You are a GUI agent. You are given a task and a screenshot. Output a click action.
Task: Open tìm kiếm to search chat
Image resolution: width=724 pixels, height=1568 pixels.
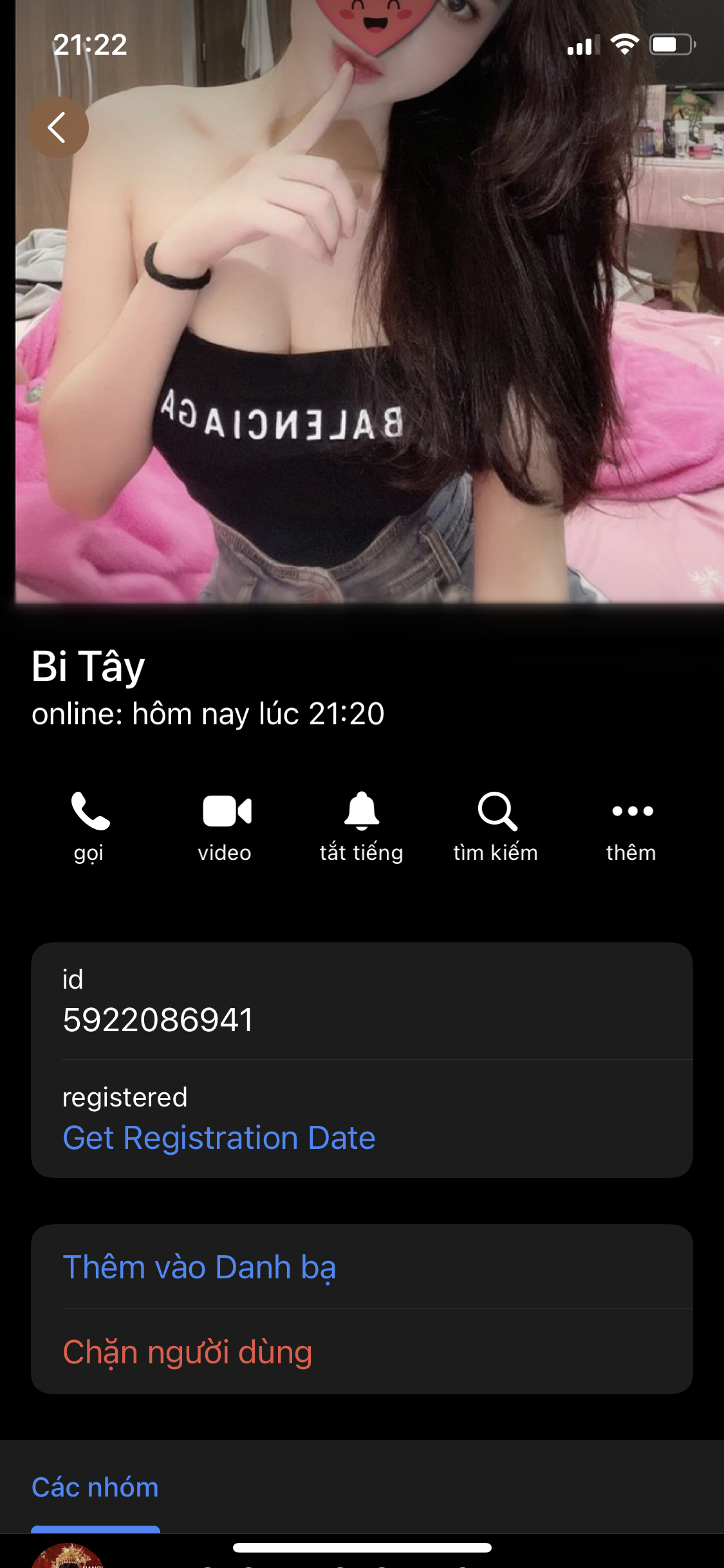coord(496,825)
